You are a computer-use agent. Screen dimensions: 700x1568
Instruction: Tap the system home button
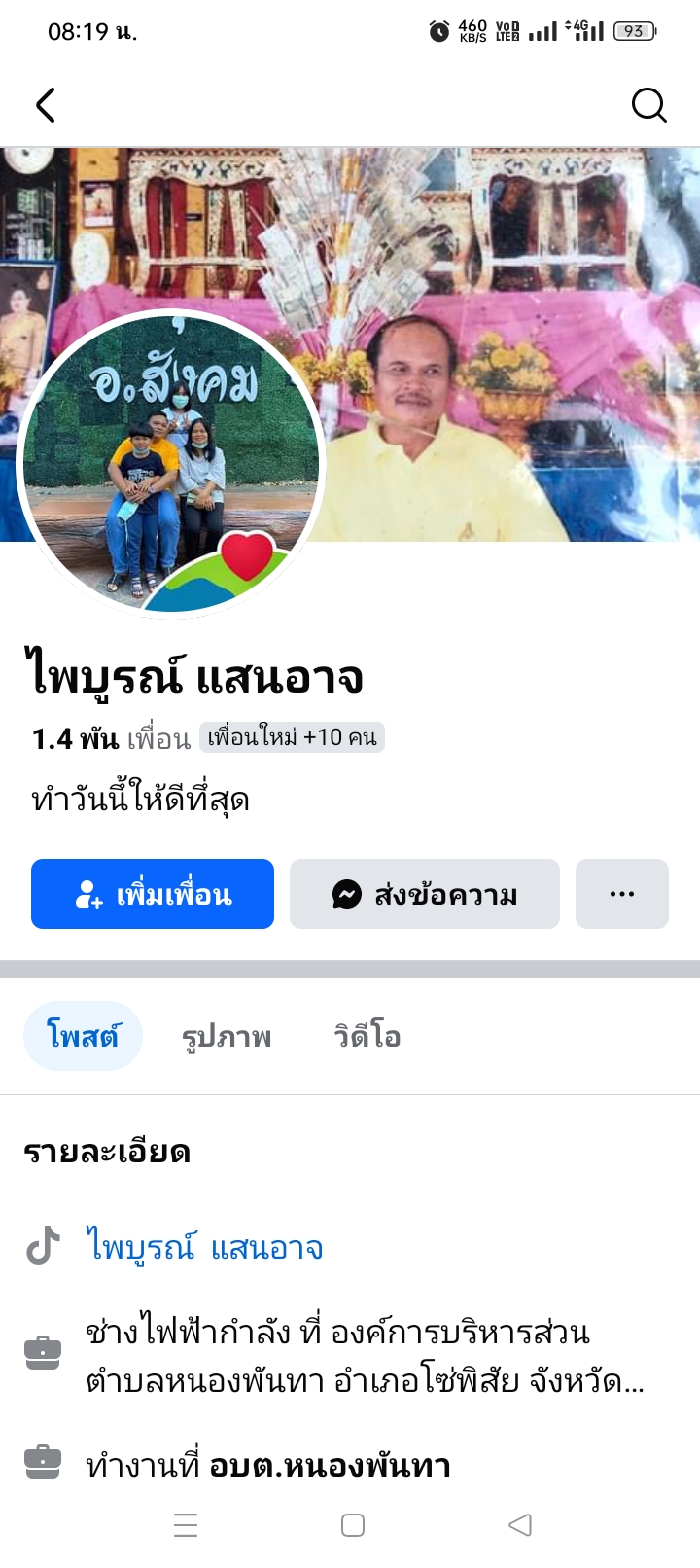(x=353, y=1525)
